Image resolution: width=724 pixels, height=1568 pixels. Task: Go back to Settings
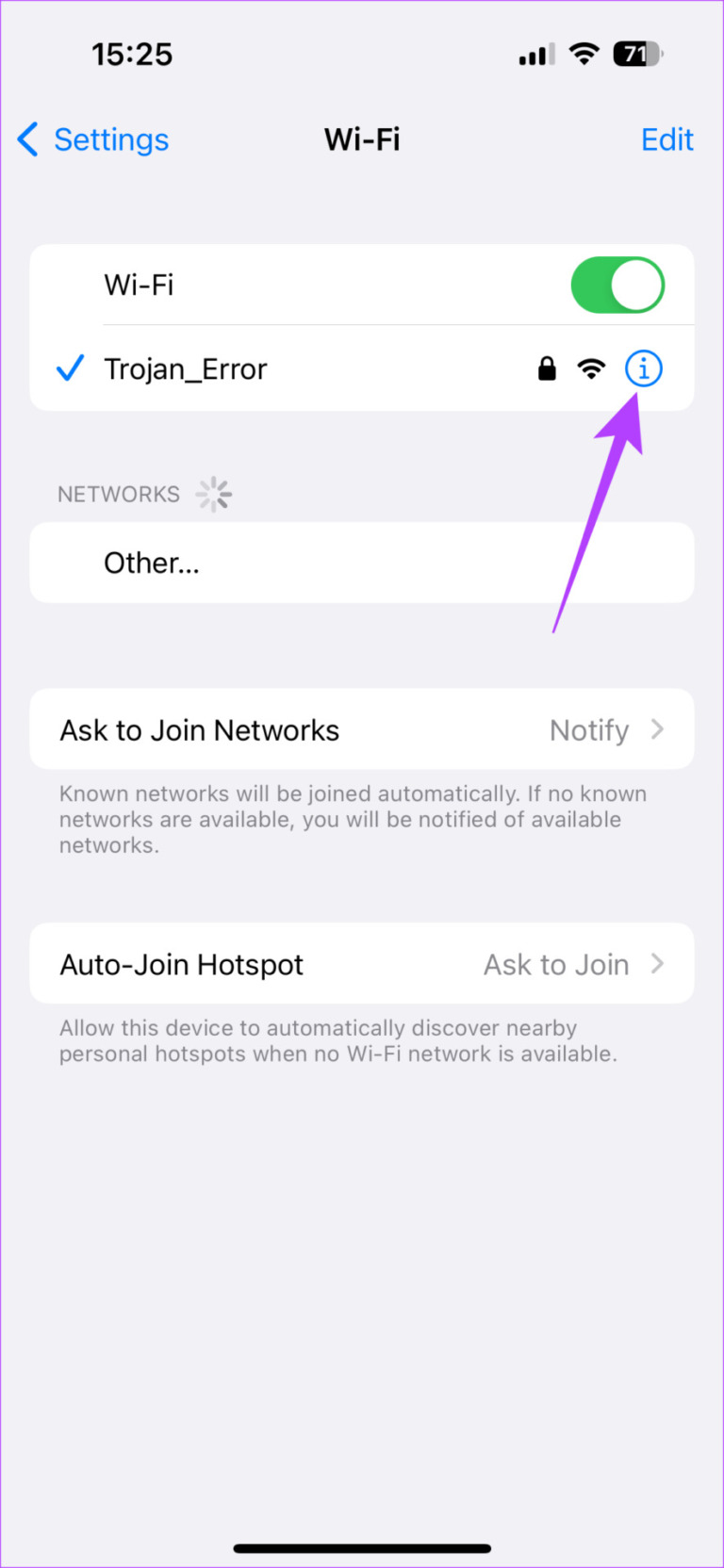(91, 139)
